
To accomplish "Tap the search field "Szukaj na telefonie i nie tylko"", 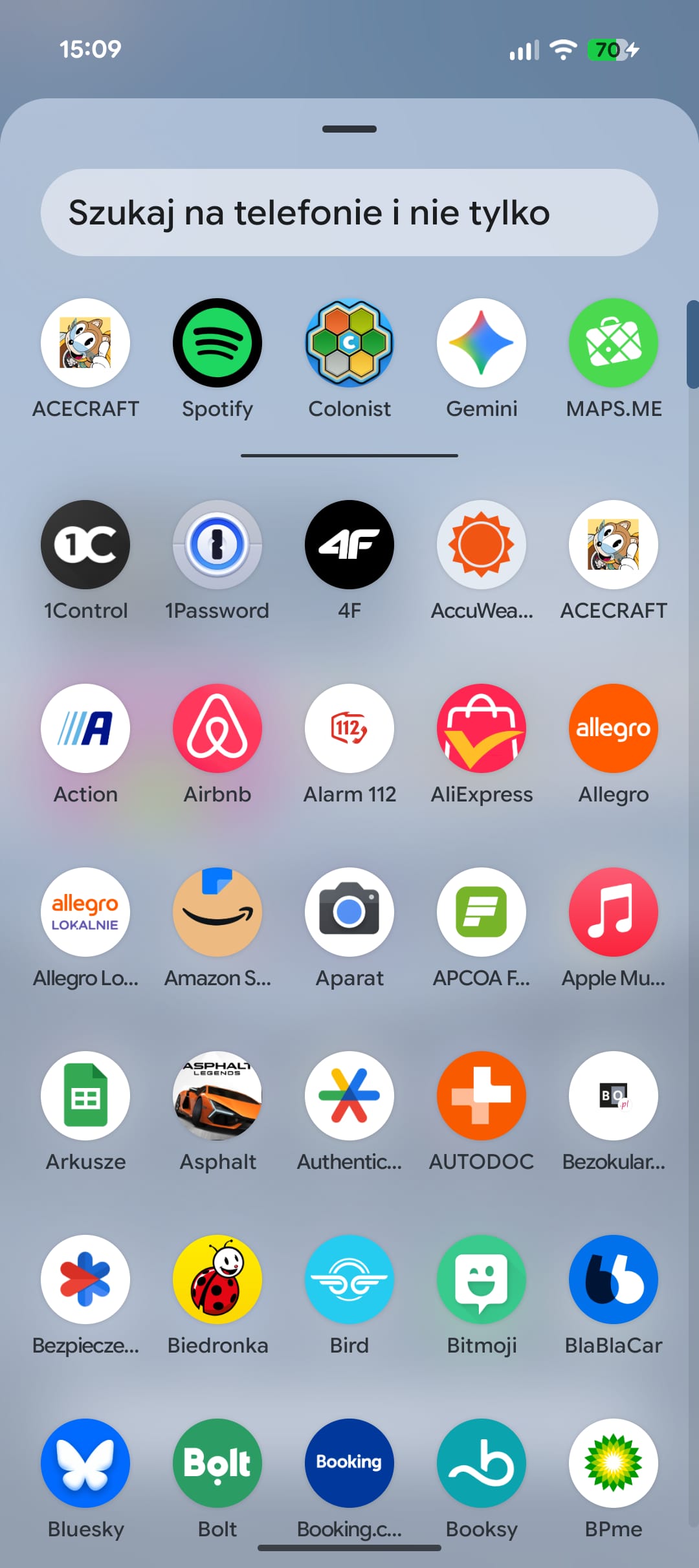I will tap(349, 212).
